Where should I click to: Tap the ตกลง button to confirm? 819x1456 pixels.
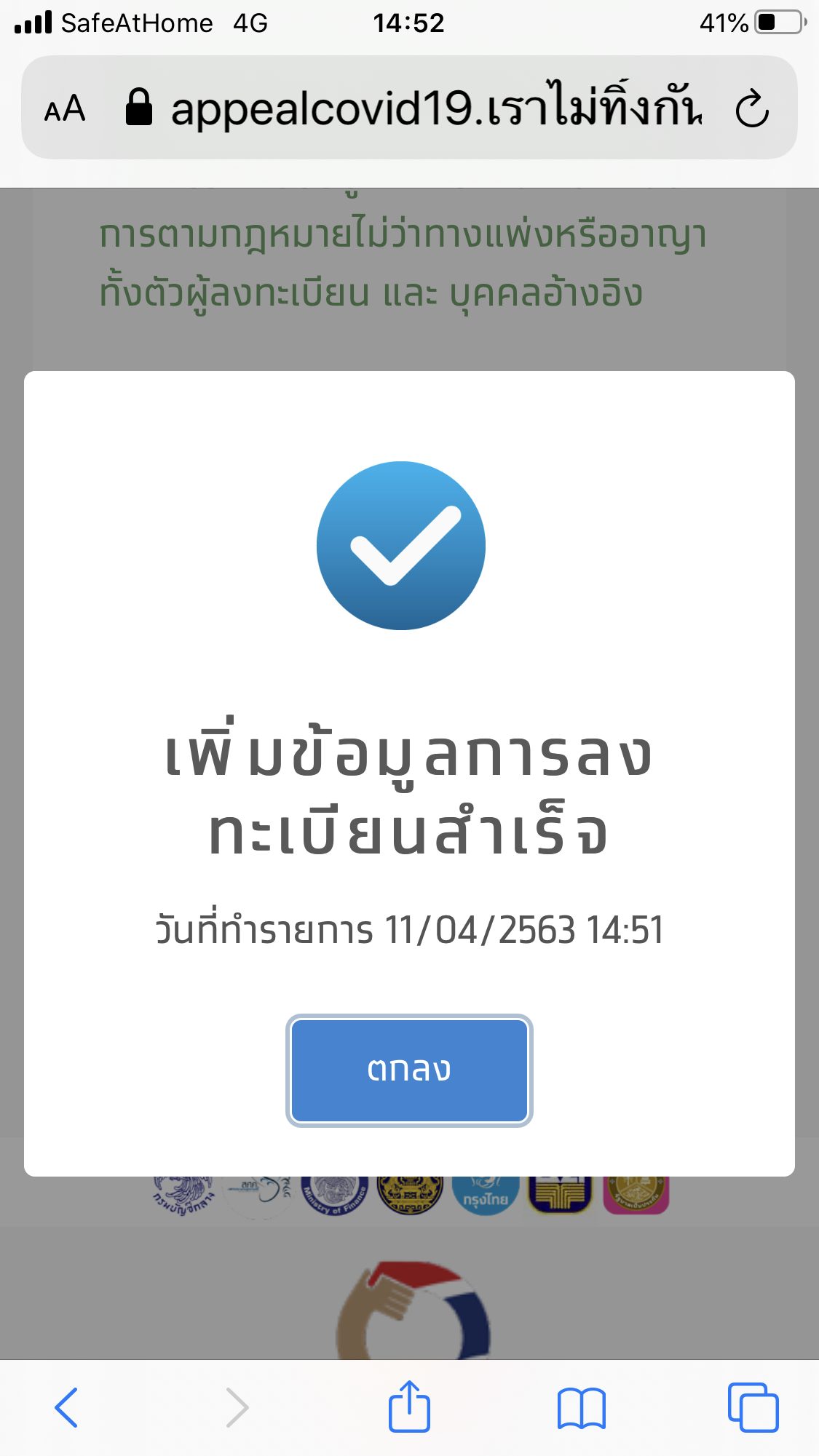[409, 1070]
